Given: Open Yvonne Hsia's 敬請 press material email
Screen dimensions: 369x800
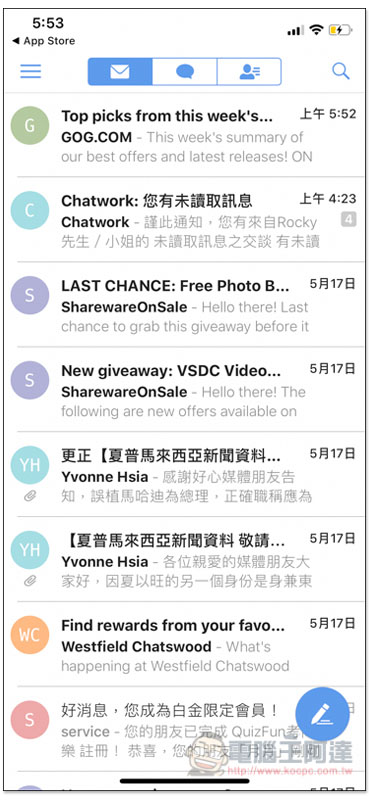Looking at the screenshot, I should (184, 559).
